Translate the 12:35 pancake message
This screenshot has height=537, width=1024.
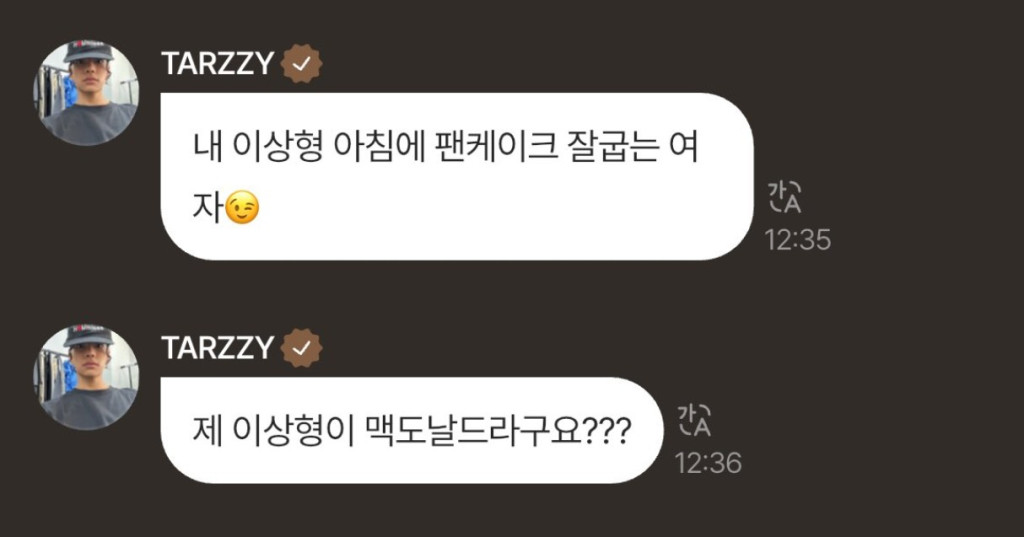785,198
